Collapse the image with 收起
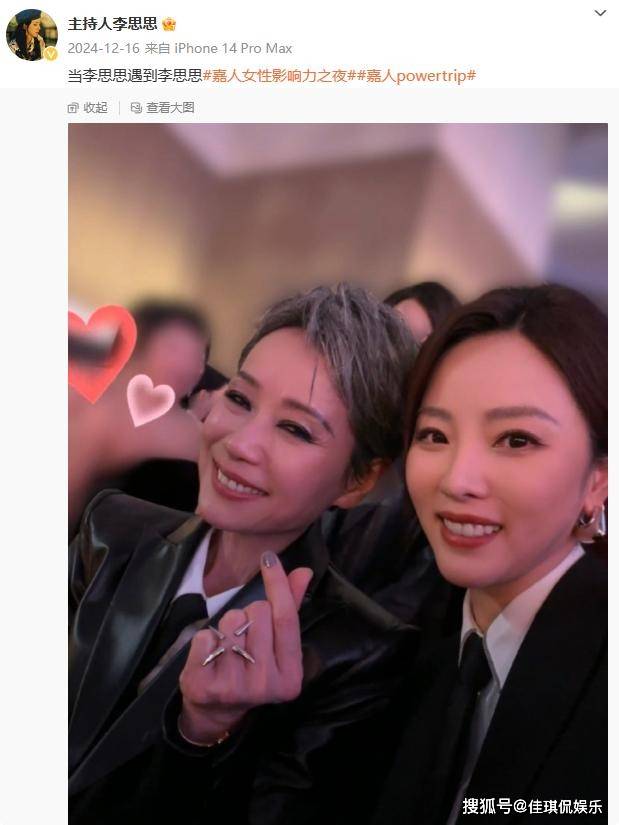The width and height of the screenshot is (619, 825). click(x=88, y=108)
